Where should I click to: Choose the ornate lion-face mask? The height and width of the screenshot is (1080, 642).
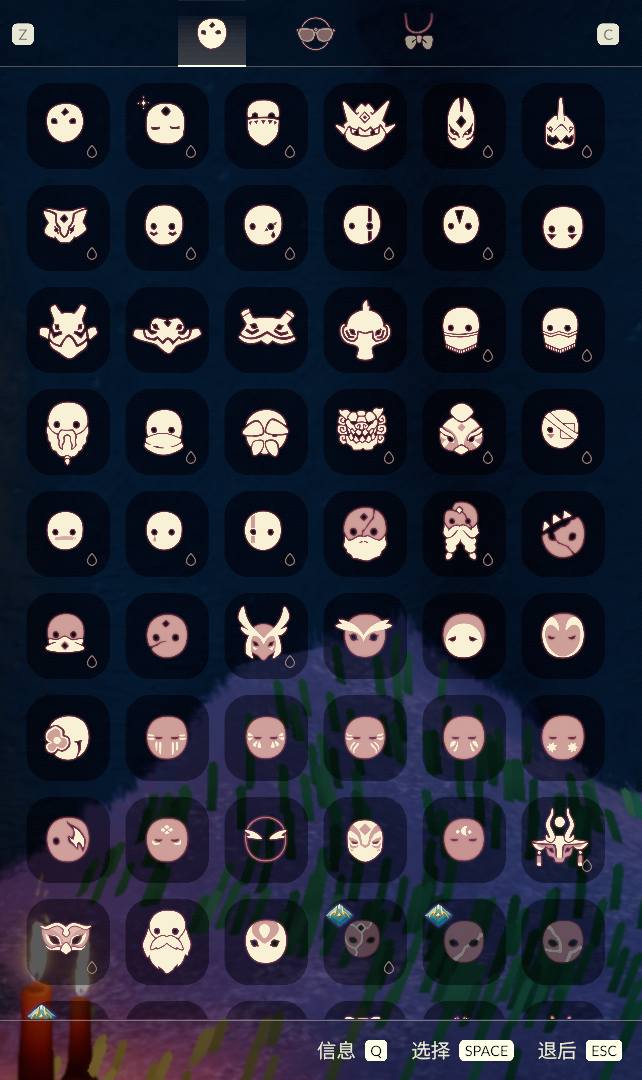[365, 431]
